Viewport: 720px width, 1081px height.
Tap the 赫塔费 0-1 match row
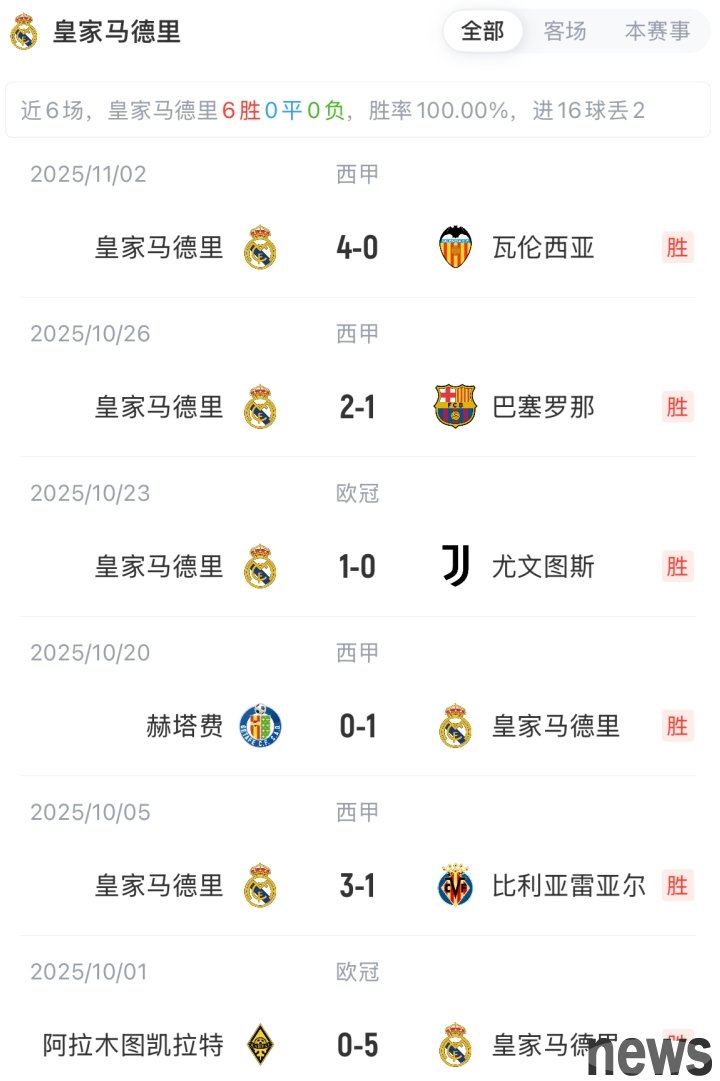357,726
